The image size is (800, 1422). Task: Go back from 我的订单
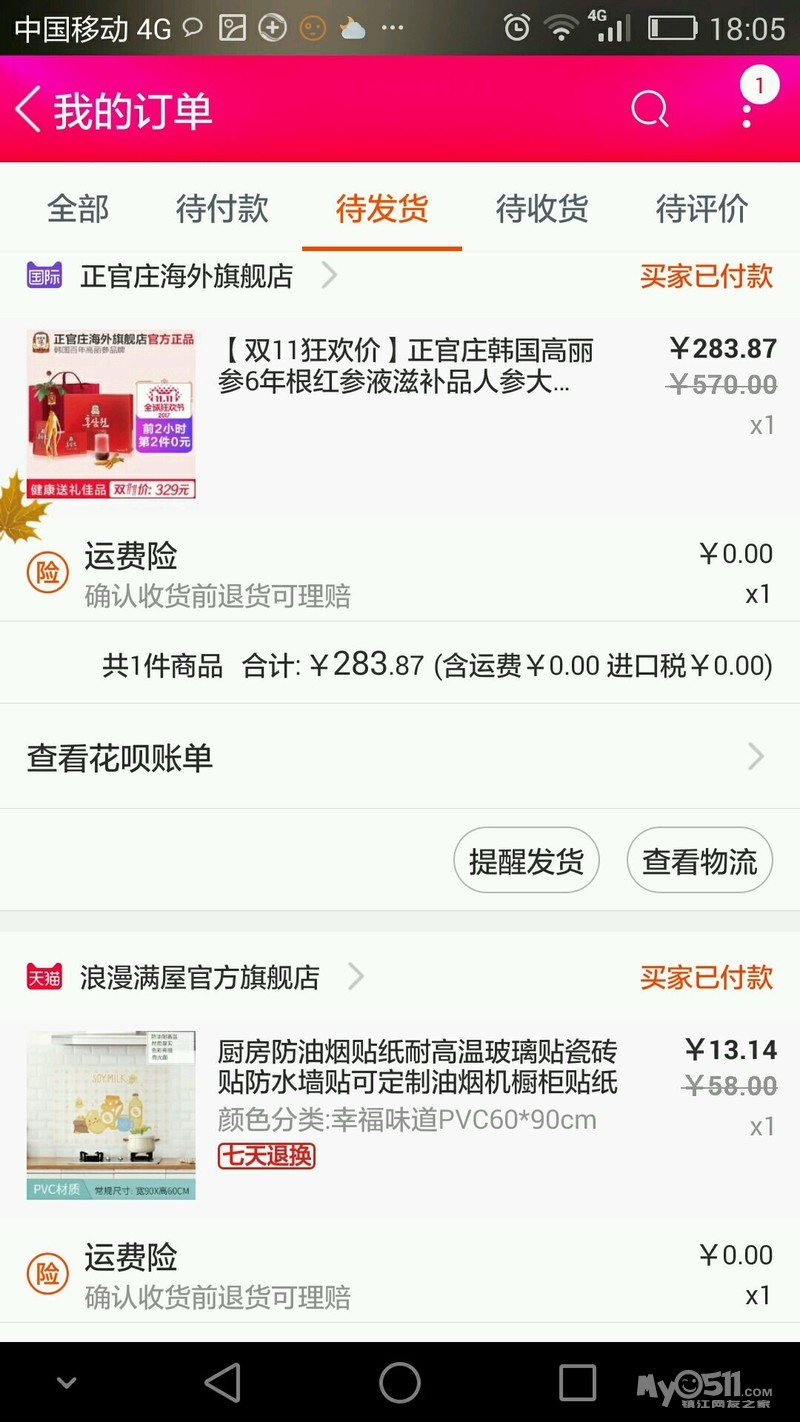[30, 109]
